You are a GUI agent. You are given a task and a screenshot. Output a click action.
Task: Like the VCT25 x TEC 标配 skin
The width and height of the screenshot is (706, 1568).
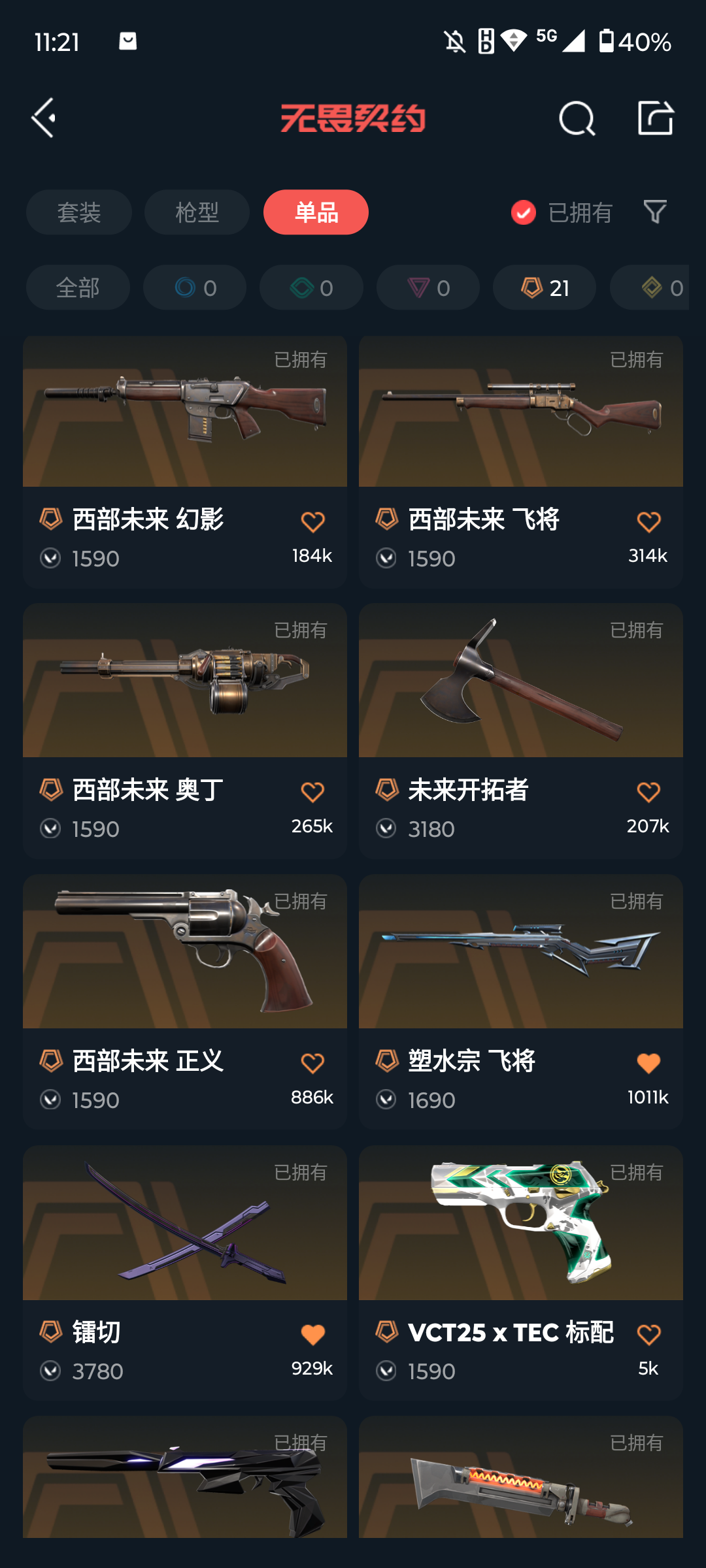[x=648, y=1335]
